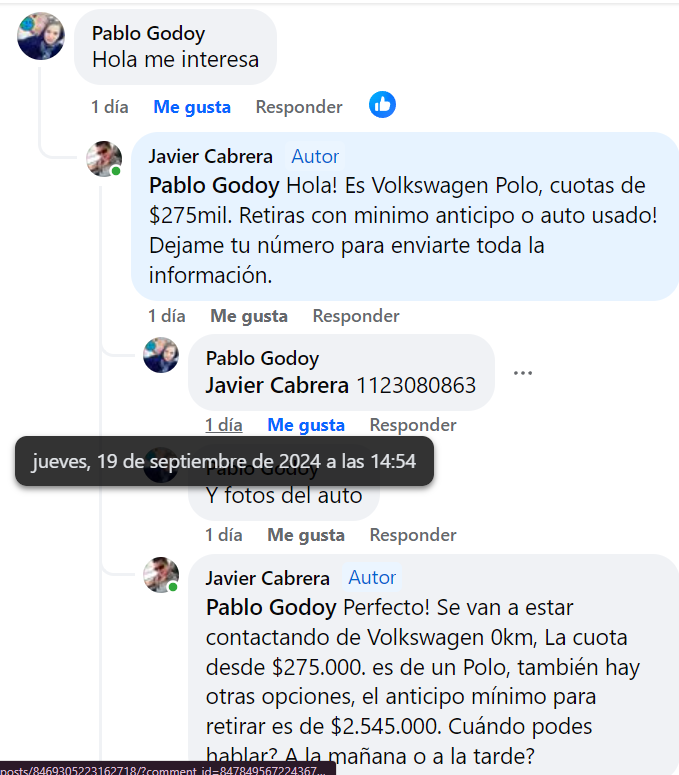Image resolution: width=679 pixels, height=775 pixels.
Task: View reactions on "Hola me interesa" comment
Action: click(382, 104)
